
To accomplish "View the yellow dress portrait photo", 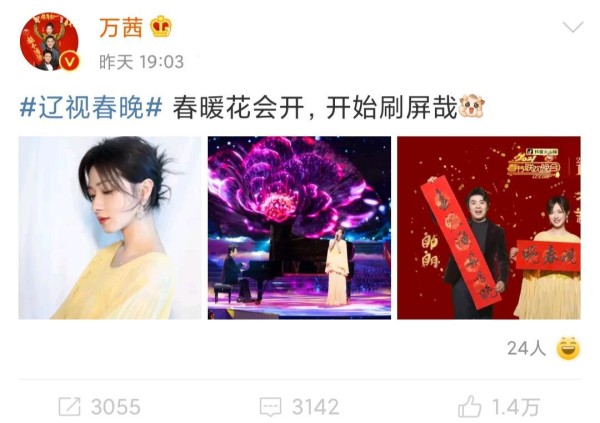I will 108,228.
